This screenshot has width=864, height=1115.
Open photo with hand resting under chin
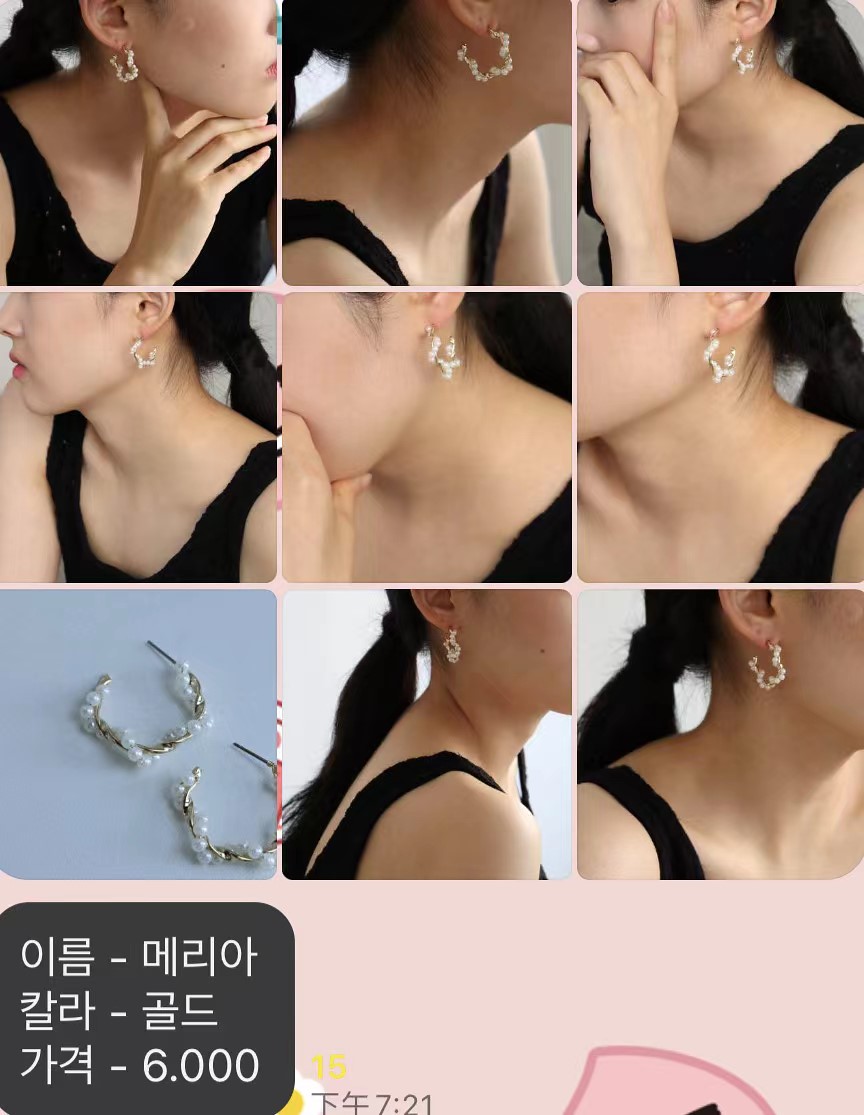pos(138,142)
